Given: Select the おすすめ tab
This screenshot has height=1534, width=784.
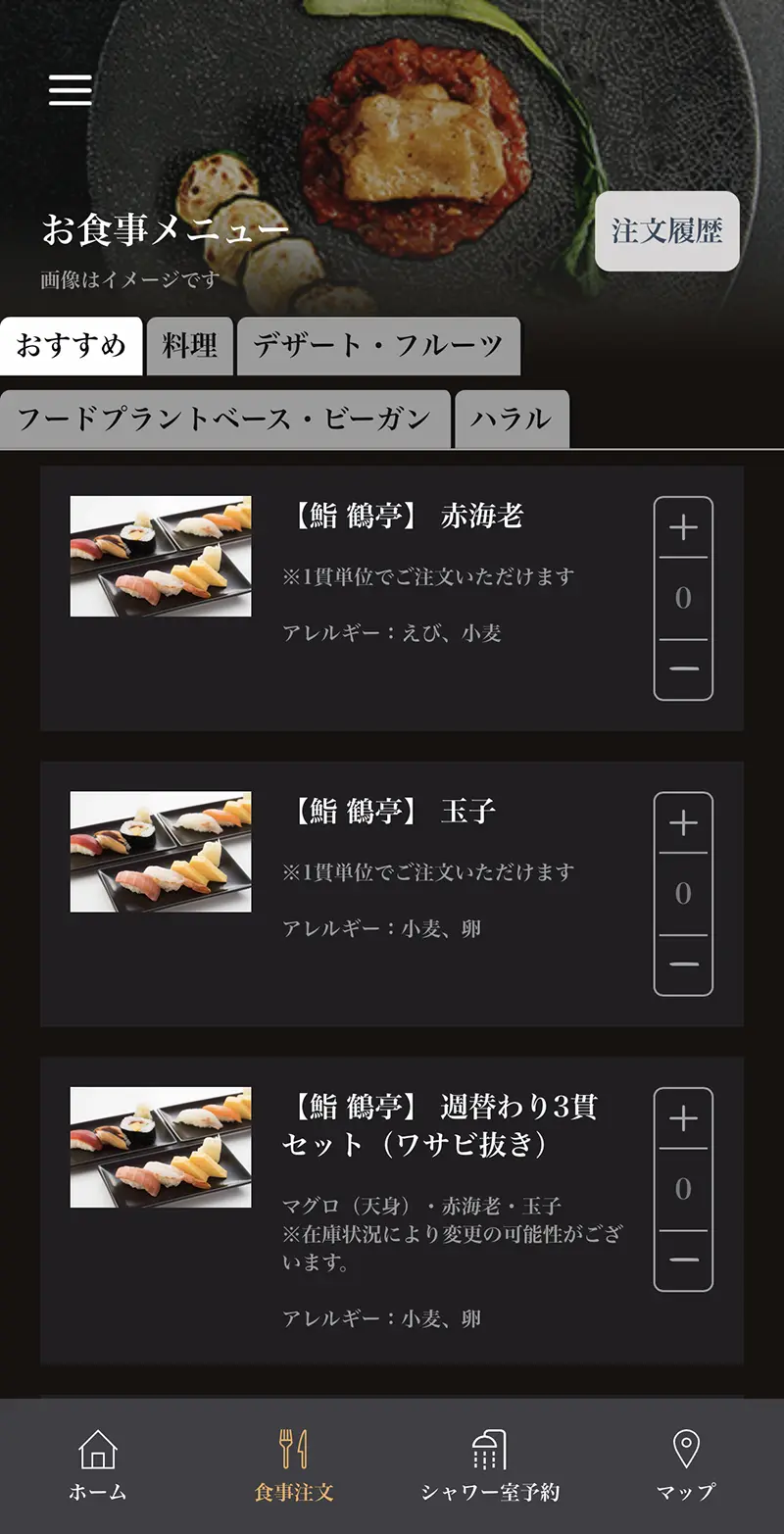Looking at the screenshot, I should pos(72,346).
